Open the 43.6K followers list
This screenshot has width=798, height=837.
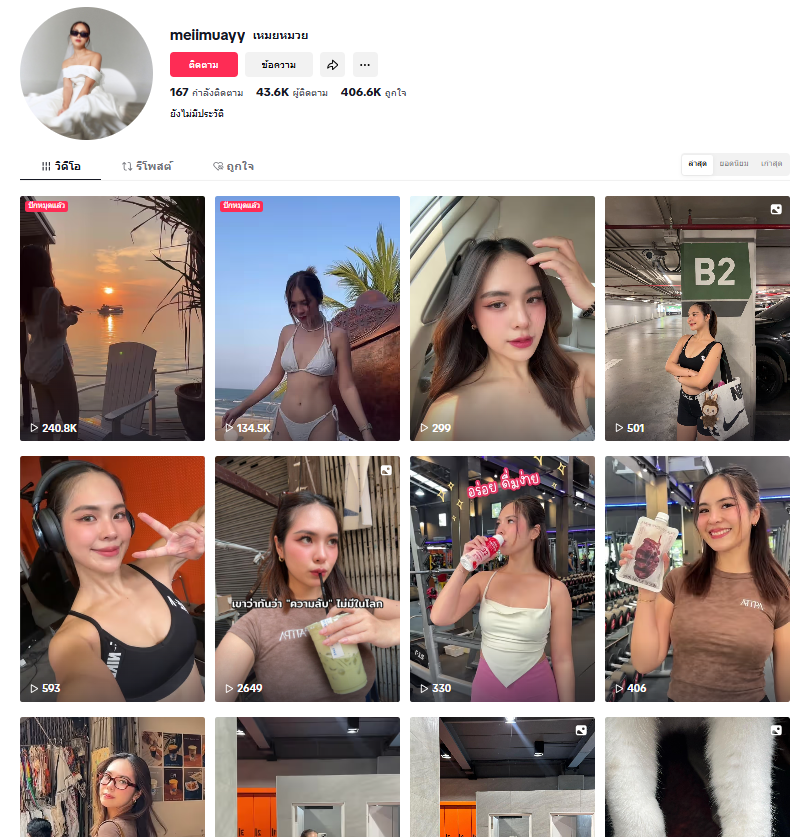[x=291, y=92]
